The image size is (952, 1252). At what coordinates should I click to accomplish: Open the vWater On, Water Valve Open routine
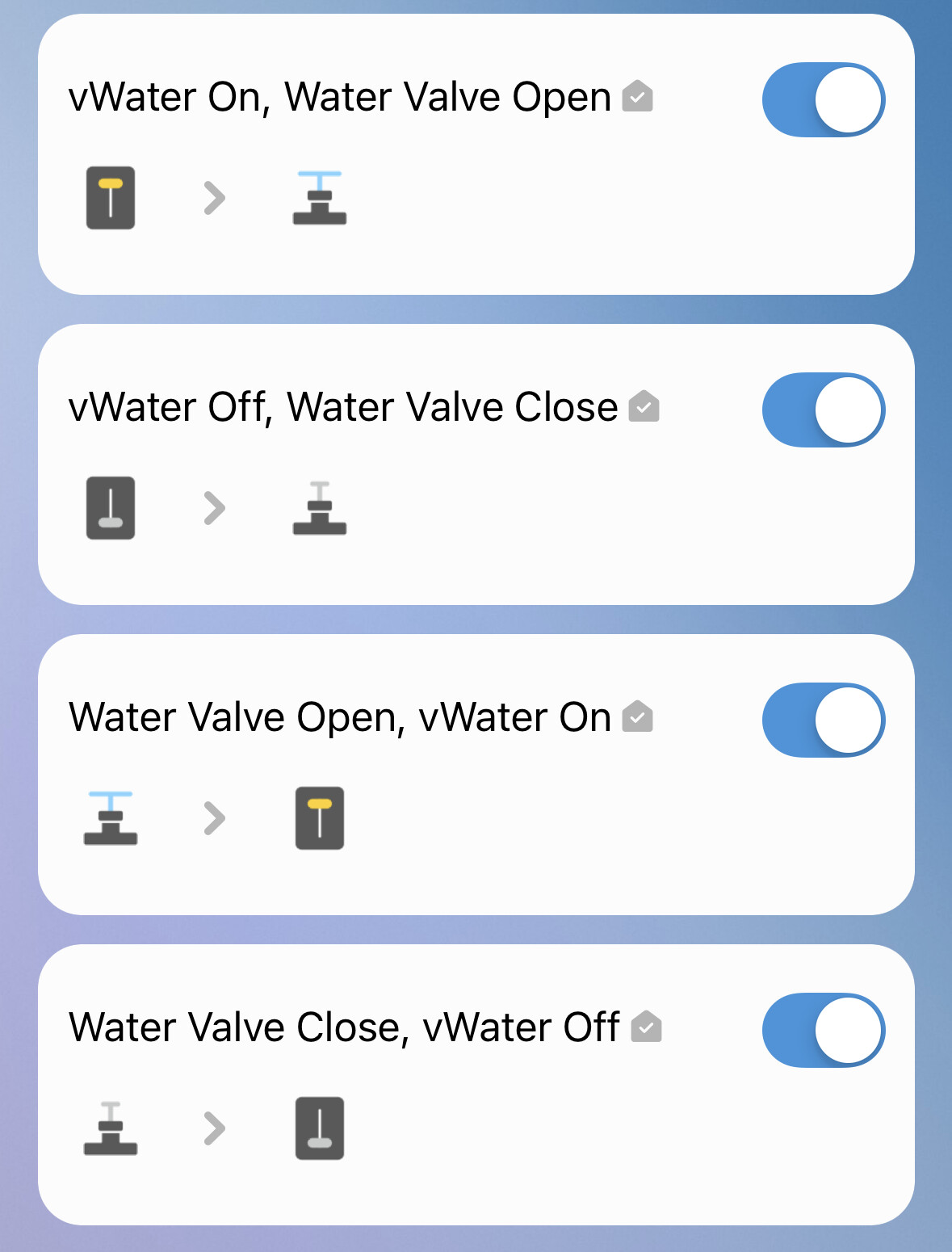(x=339, y=97)
